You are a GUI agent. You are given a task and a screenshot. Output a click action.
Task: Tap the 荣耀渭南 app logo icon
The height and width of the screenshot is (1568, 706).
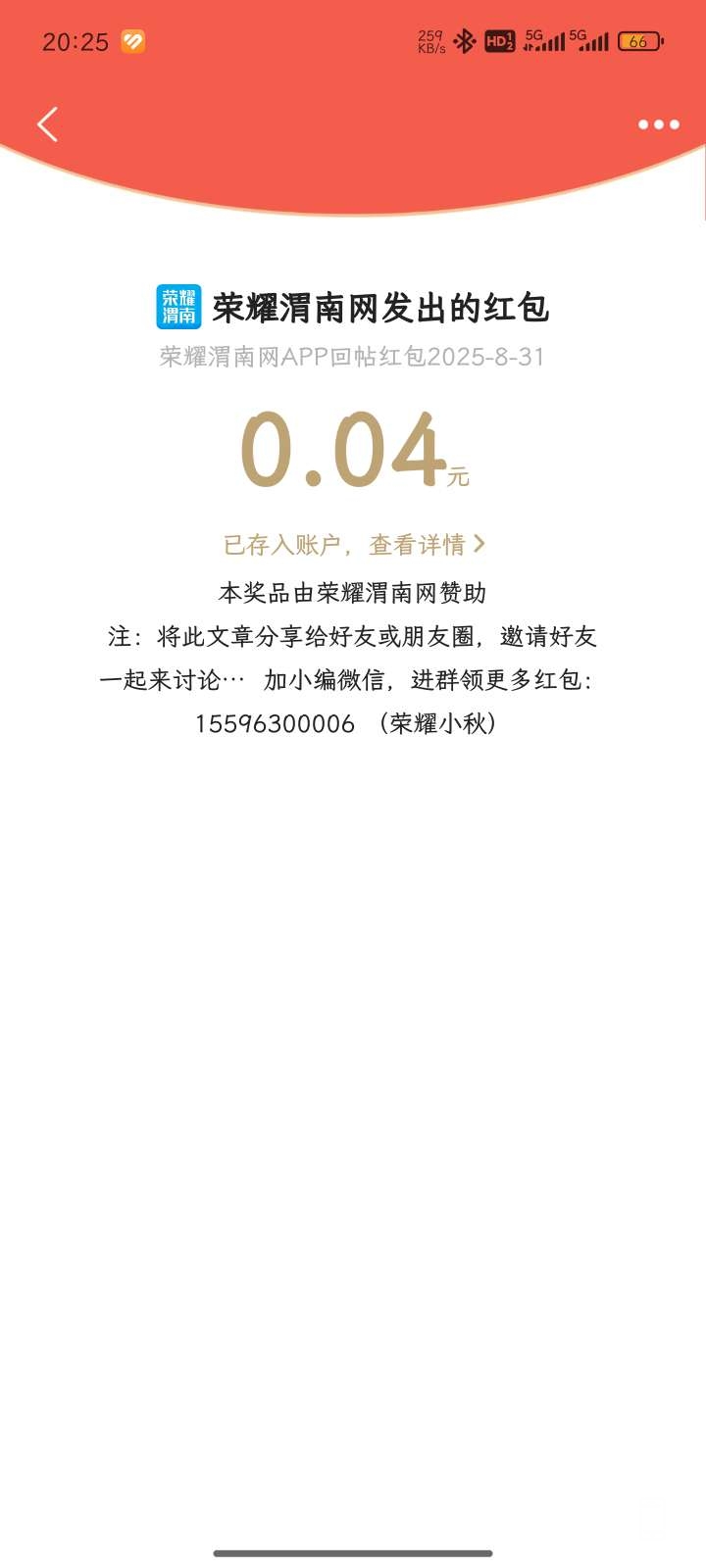(x=177, y=309)
